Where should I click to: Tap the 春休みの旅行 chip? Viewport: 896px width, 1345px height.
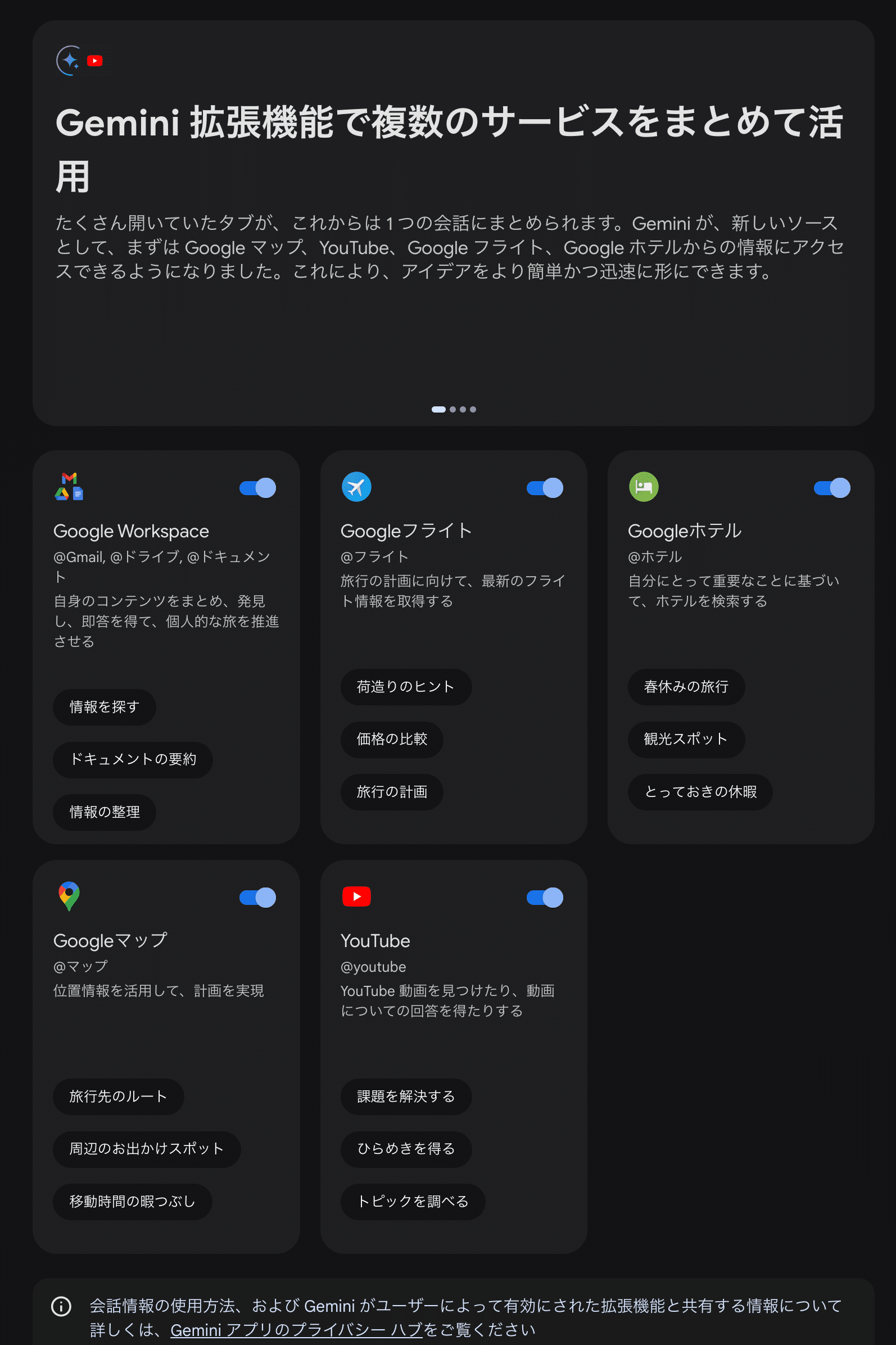tap(686, 686)
